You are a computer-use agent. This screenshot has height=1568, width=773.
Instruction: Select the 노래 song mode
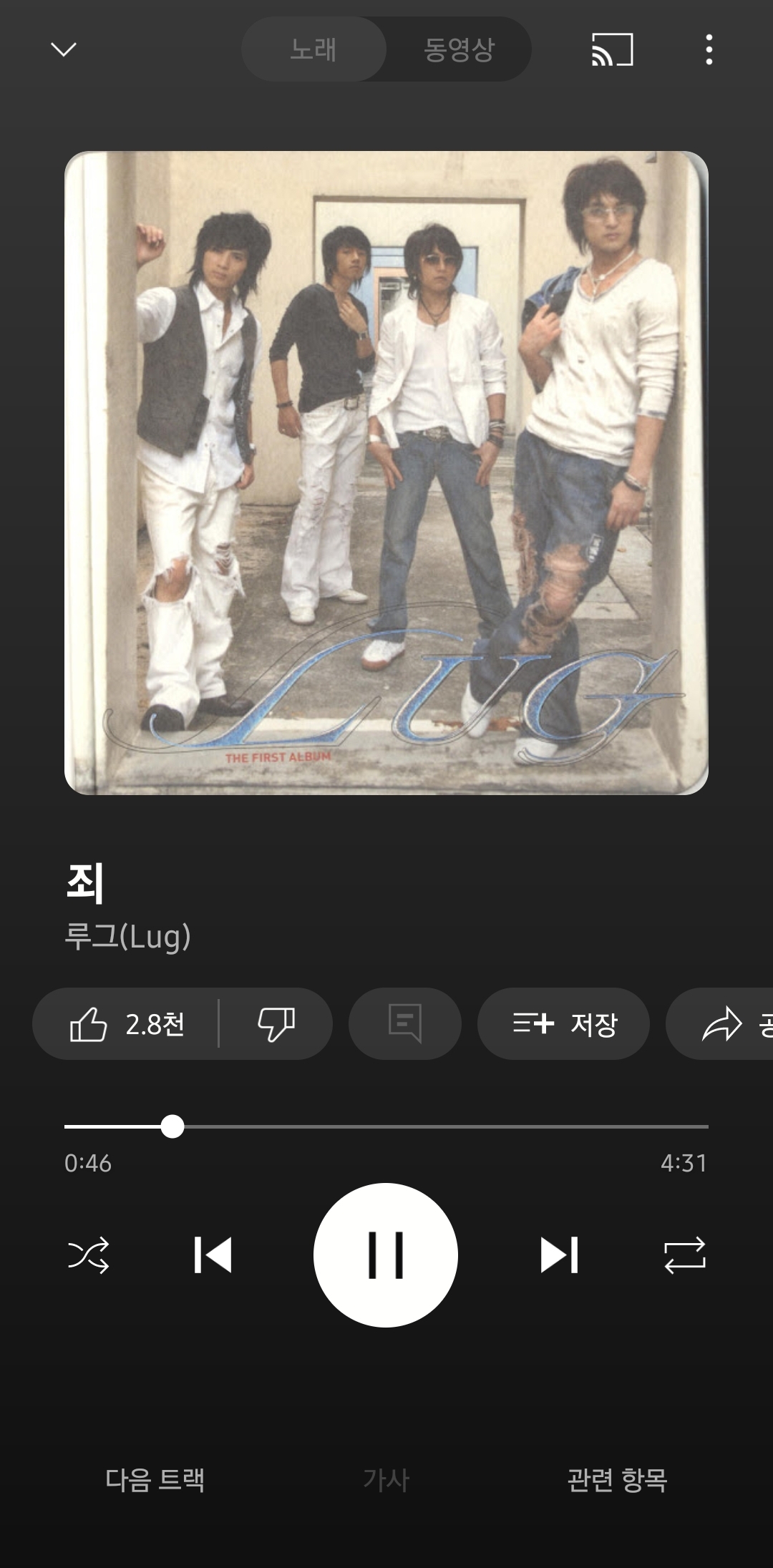(x=313, y=49)
